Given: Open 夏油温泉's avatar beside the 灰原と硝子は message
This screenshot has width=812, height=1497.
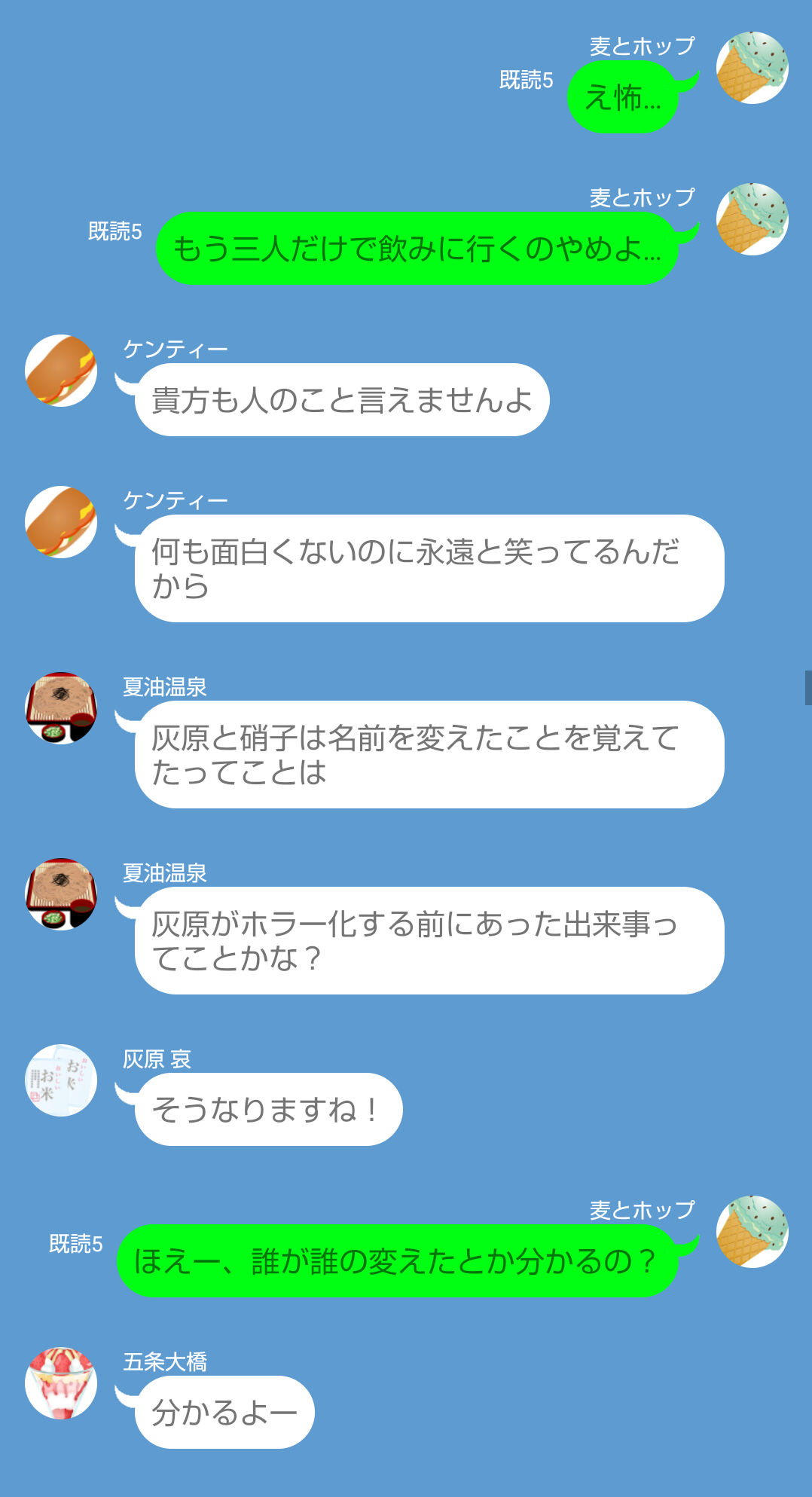Looking at the screenshot, I should pos(61,708).
